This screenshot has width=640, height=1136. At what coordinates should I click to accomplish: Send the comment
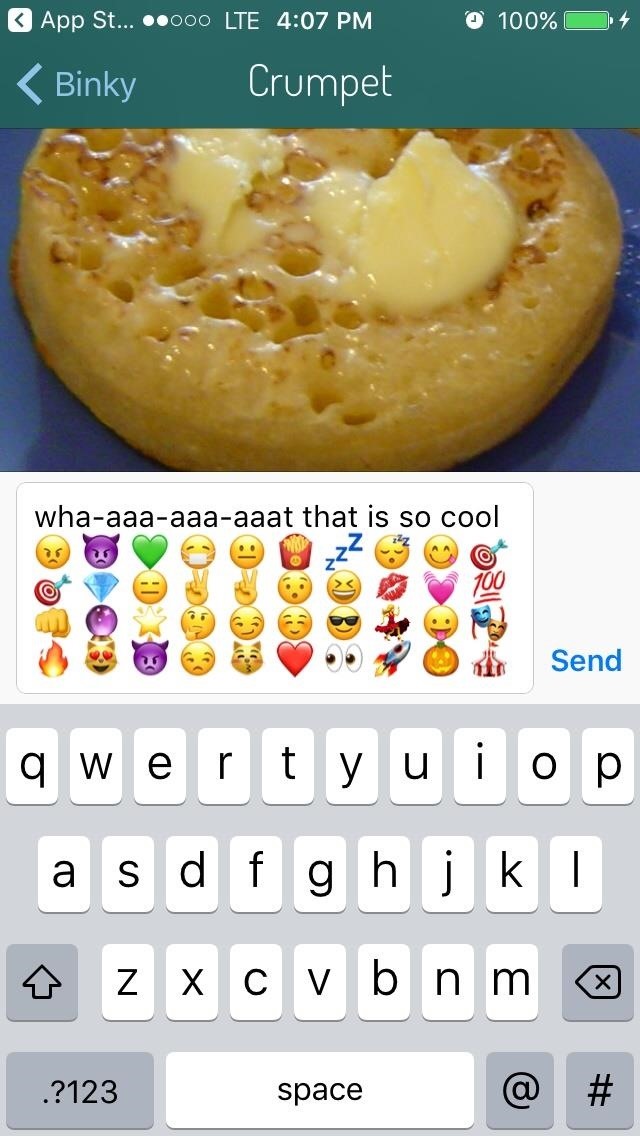tap(586, 660)
